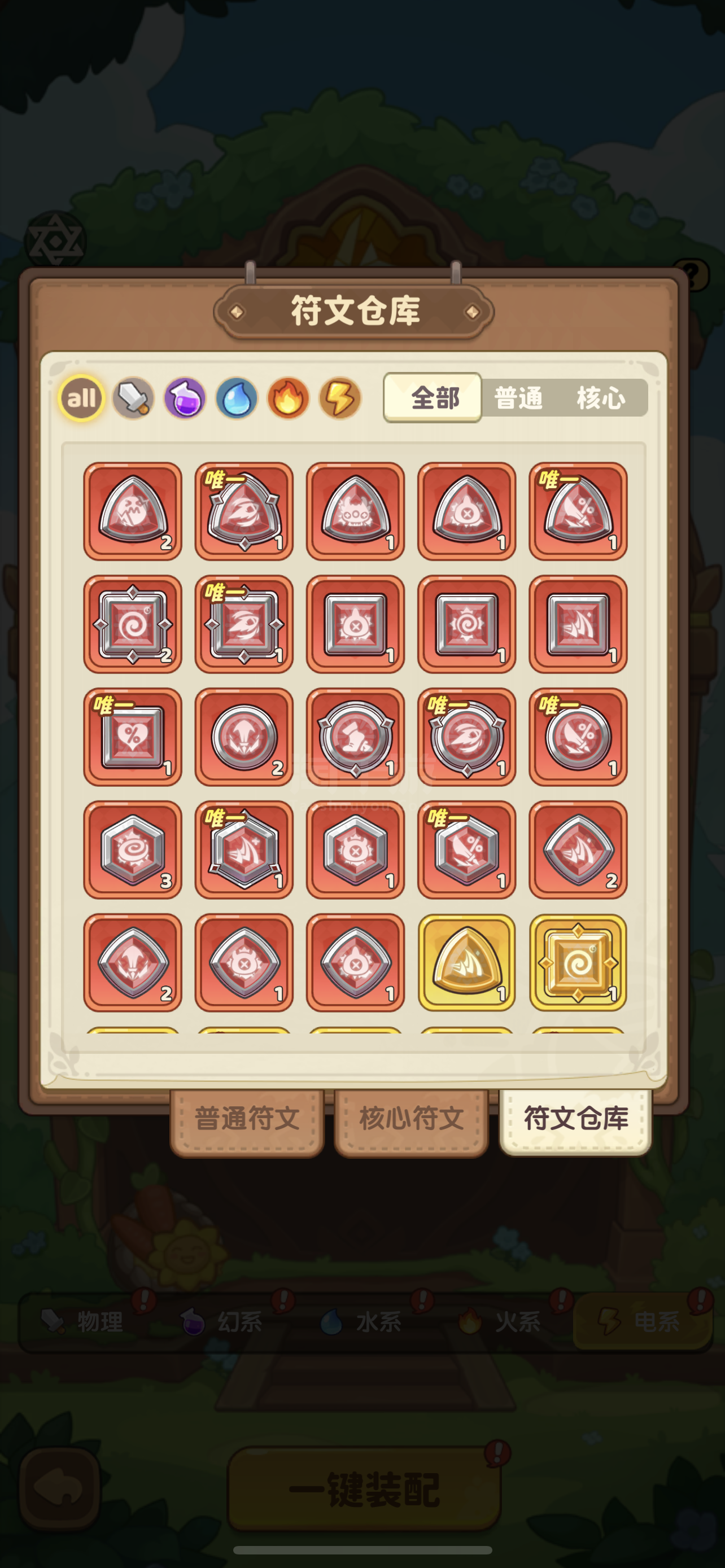Filter runes by the purple potion icon
The image size is (725, 1568).
pyautogui.click(x=185, y=398)
